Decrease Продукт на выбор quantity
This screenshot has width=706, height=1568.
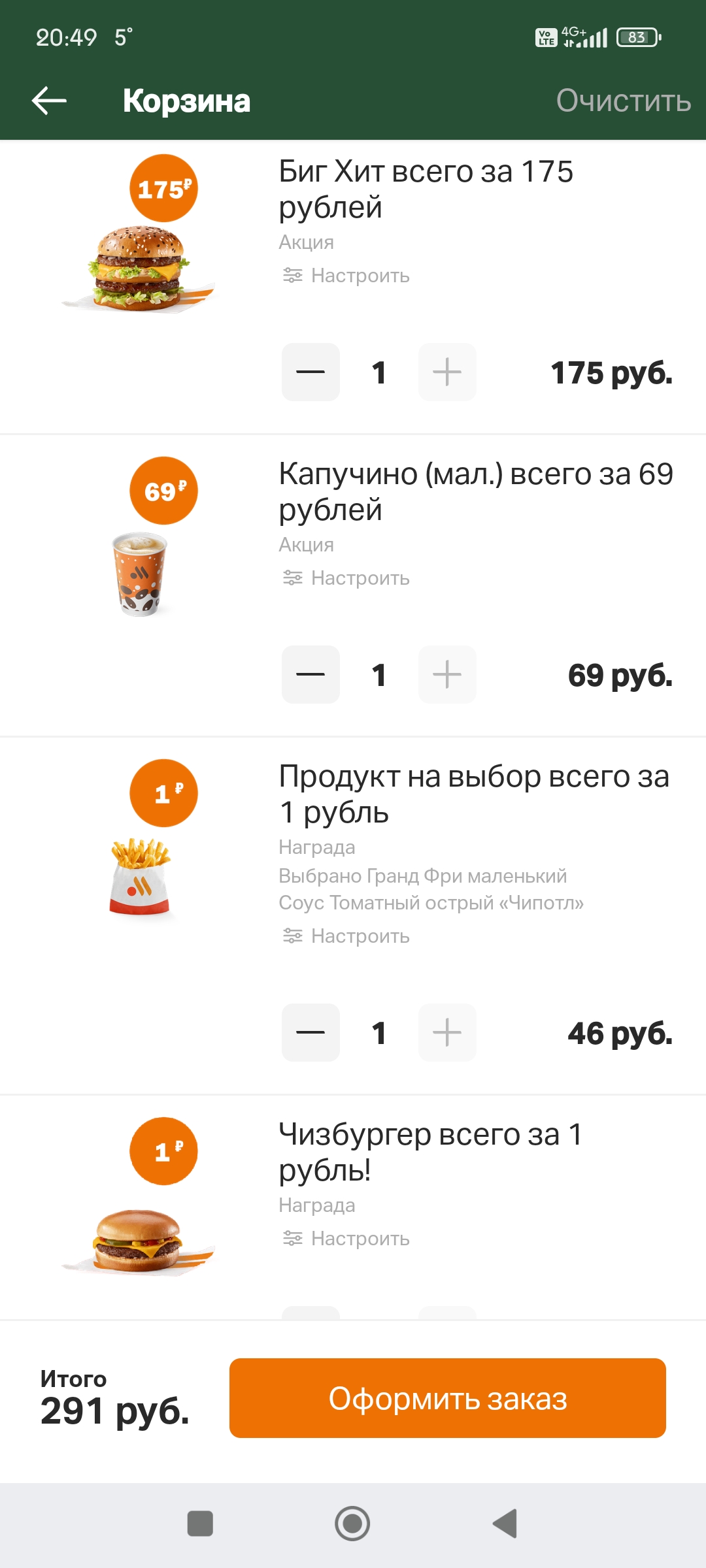311,1033
